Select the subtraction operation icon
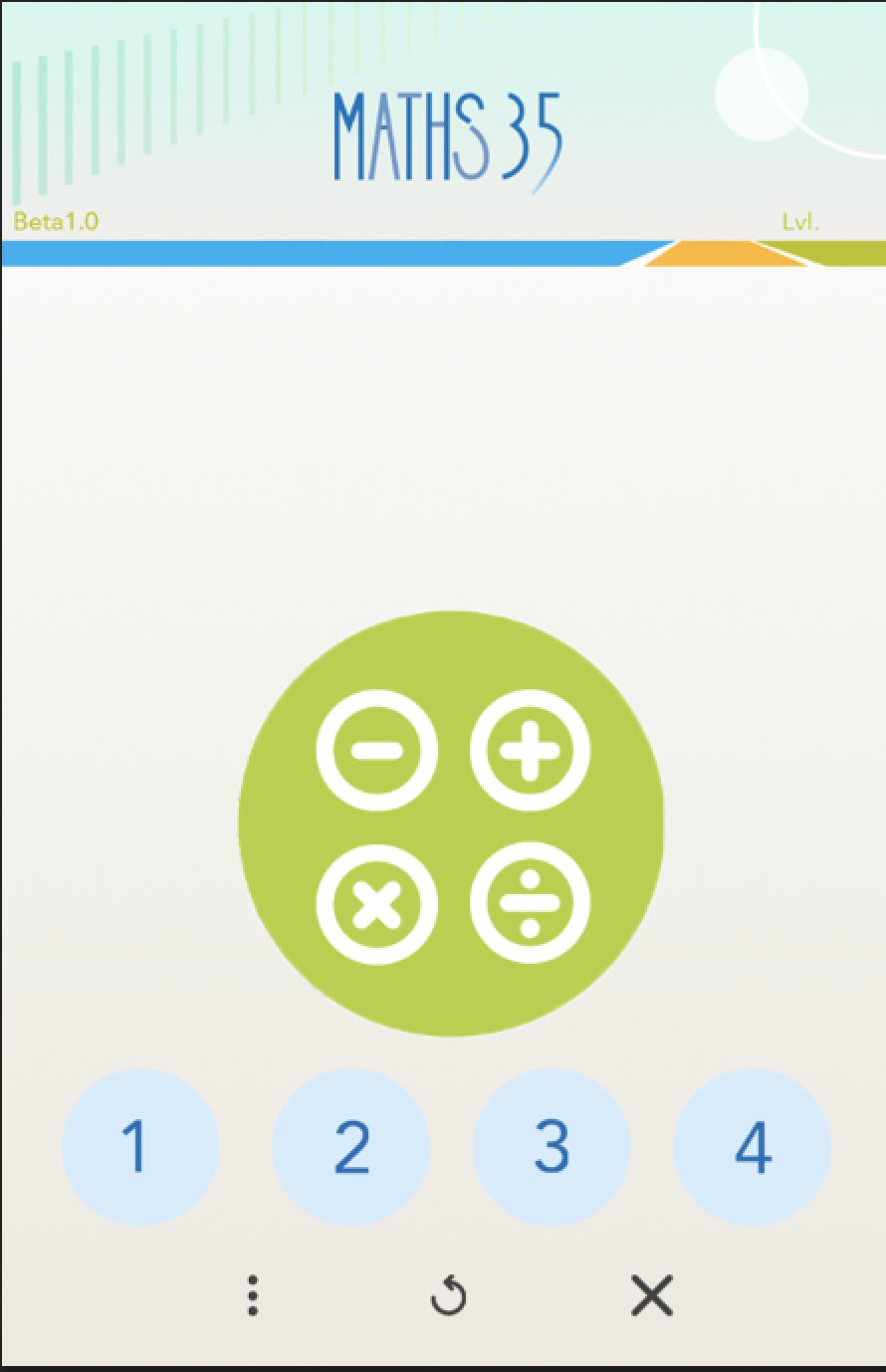The height and width of the screenshot is (1372, 886). click(376, 750)
